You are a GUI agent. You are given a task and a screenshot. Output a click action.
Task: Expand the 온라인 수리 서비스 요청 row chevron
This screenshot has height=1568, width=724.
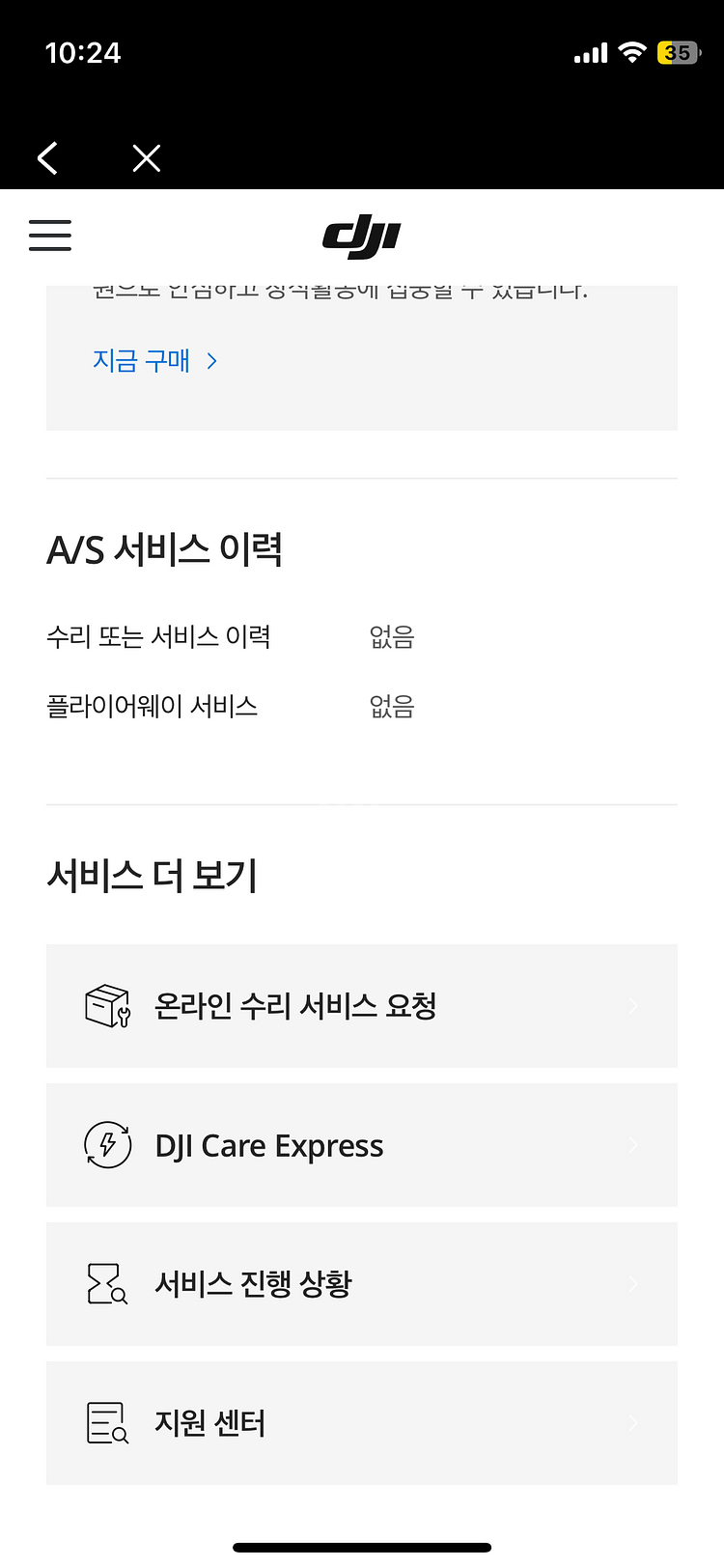[632, 1006]
